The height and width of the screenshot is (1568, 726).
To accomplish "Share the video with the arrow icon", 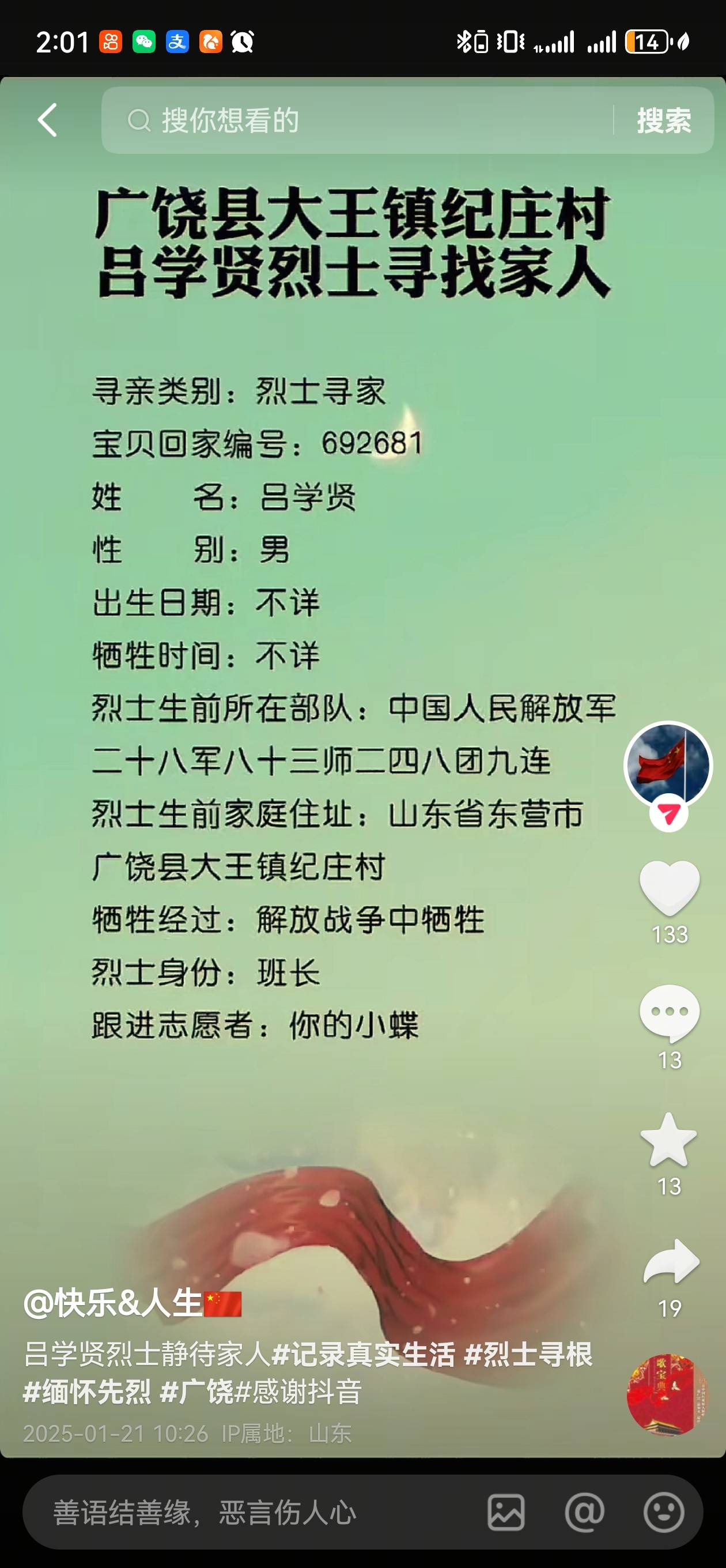I will tap(671, 1261).
